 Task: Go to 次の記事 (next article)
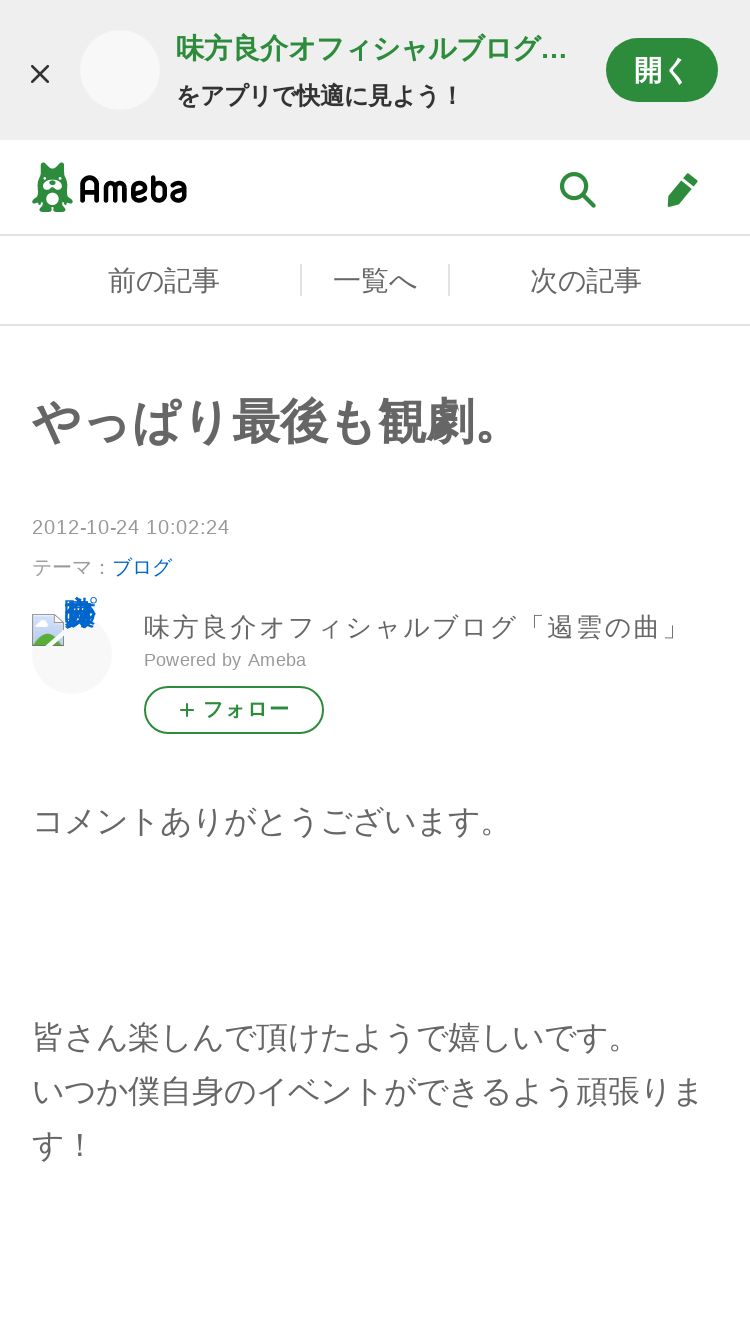point(586,281)
